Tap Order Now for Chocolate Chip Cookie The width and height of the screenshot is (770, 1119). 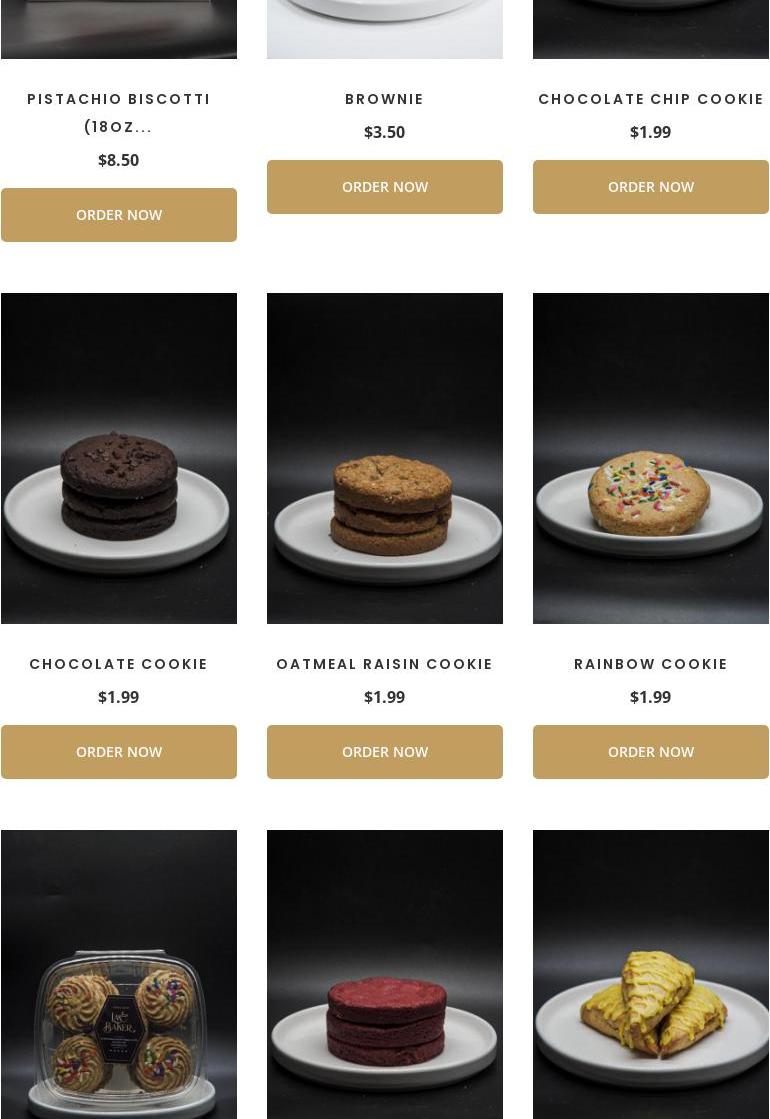pyautogui.click(x=651, y=187)
